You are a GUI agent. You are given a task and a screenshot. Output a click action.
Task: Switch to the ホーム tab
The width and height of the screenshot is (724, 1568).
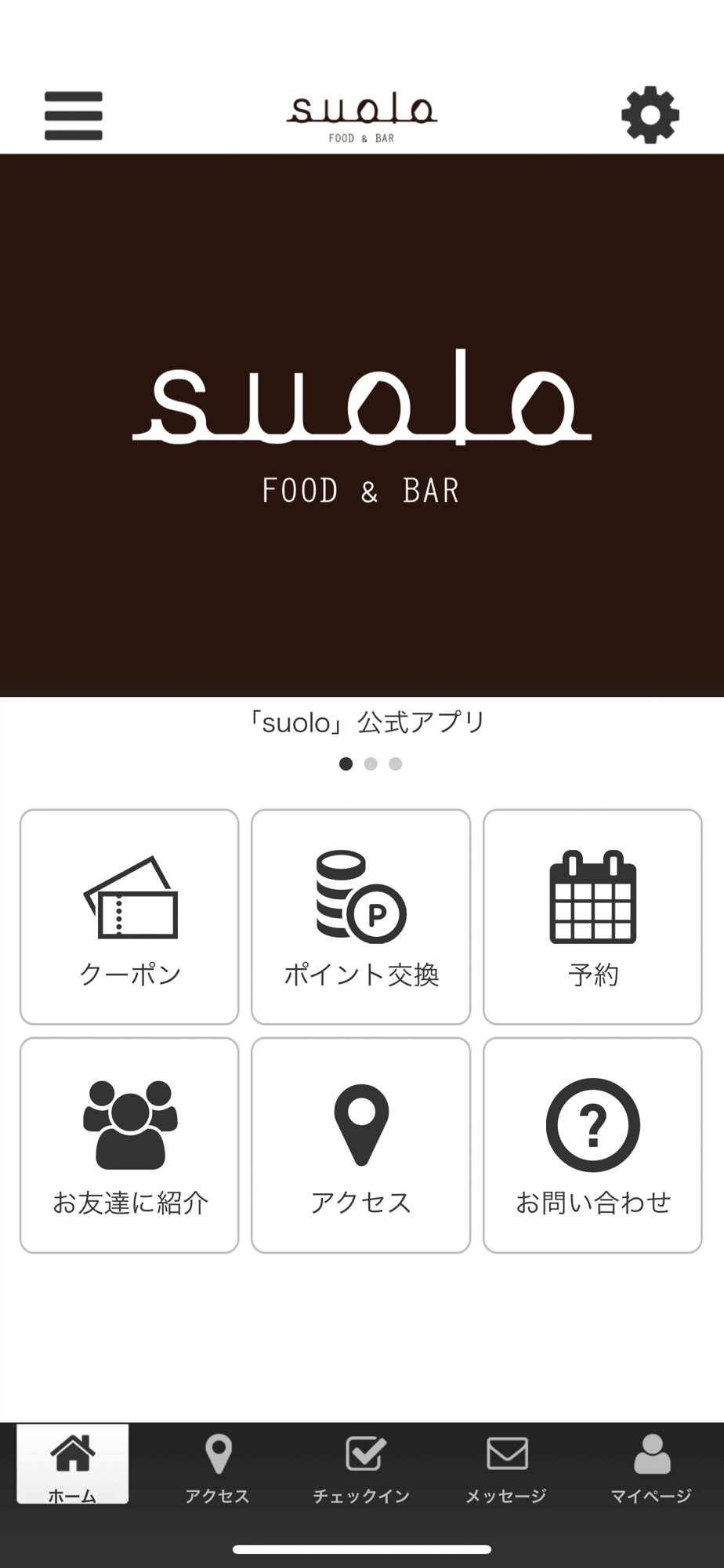pos(73,1465)
